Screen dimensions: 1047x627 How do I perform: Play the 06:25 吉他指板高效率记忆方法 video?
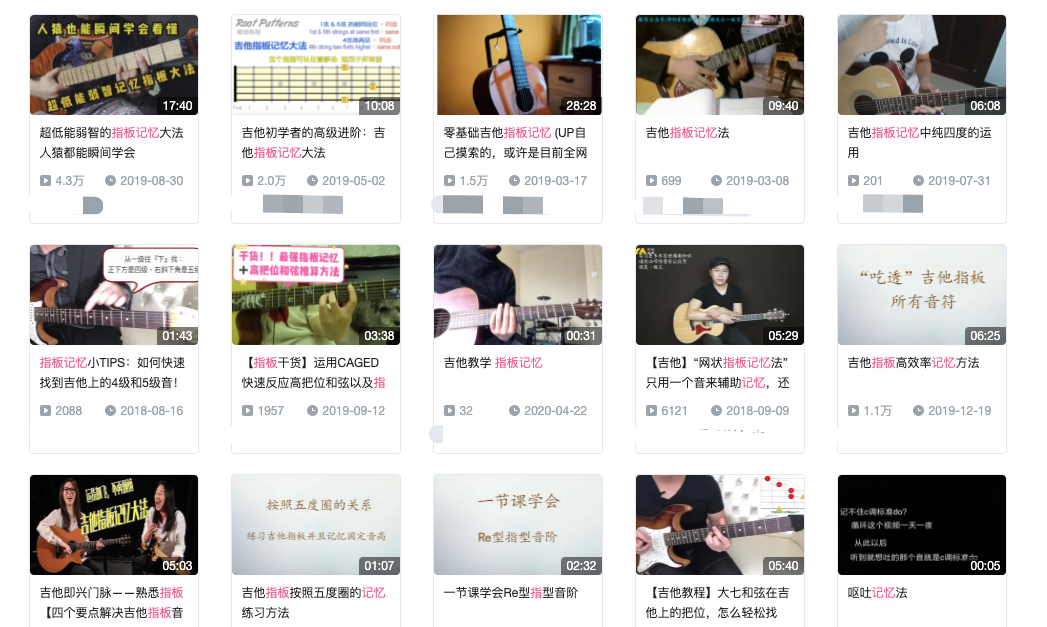point(922,295)
